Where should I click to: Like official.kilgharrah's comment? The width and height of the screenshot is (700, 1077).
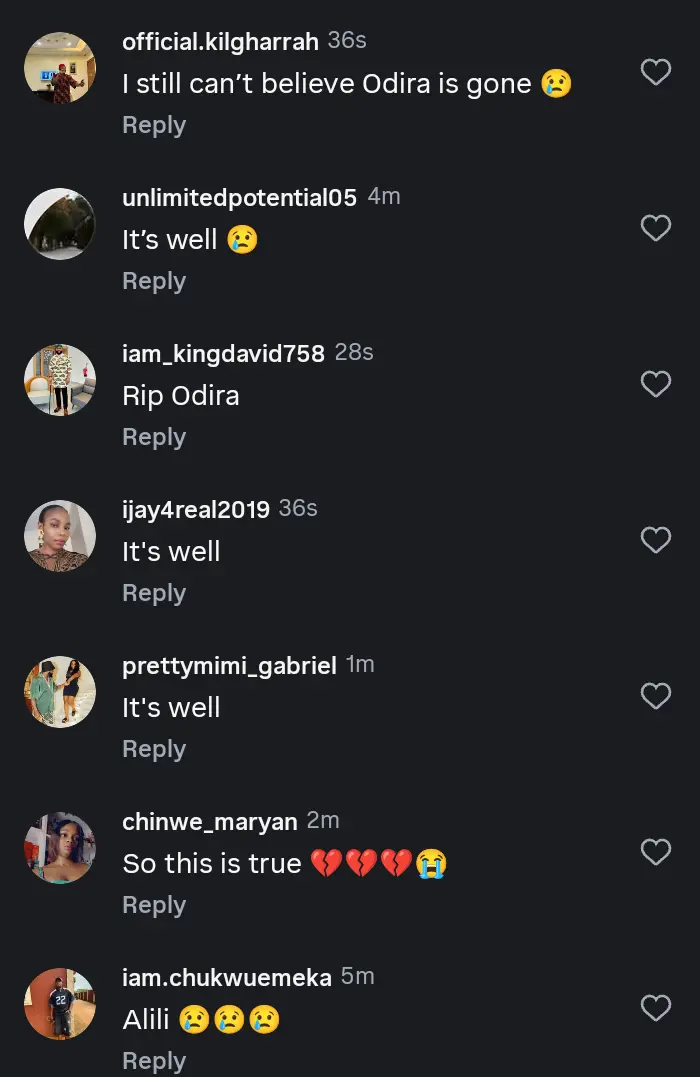[x=655, y=72]
